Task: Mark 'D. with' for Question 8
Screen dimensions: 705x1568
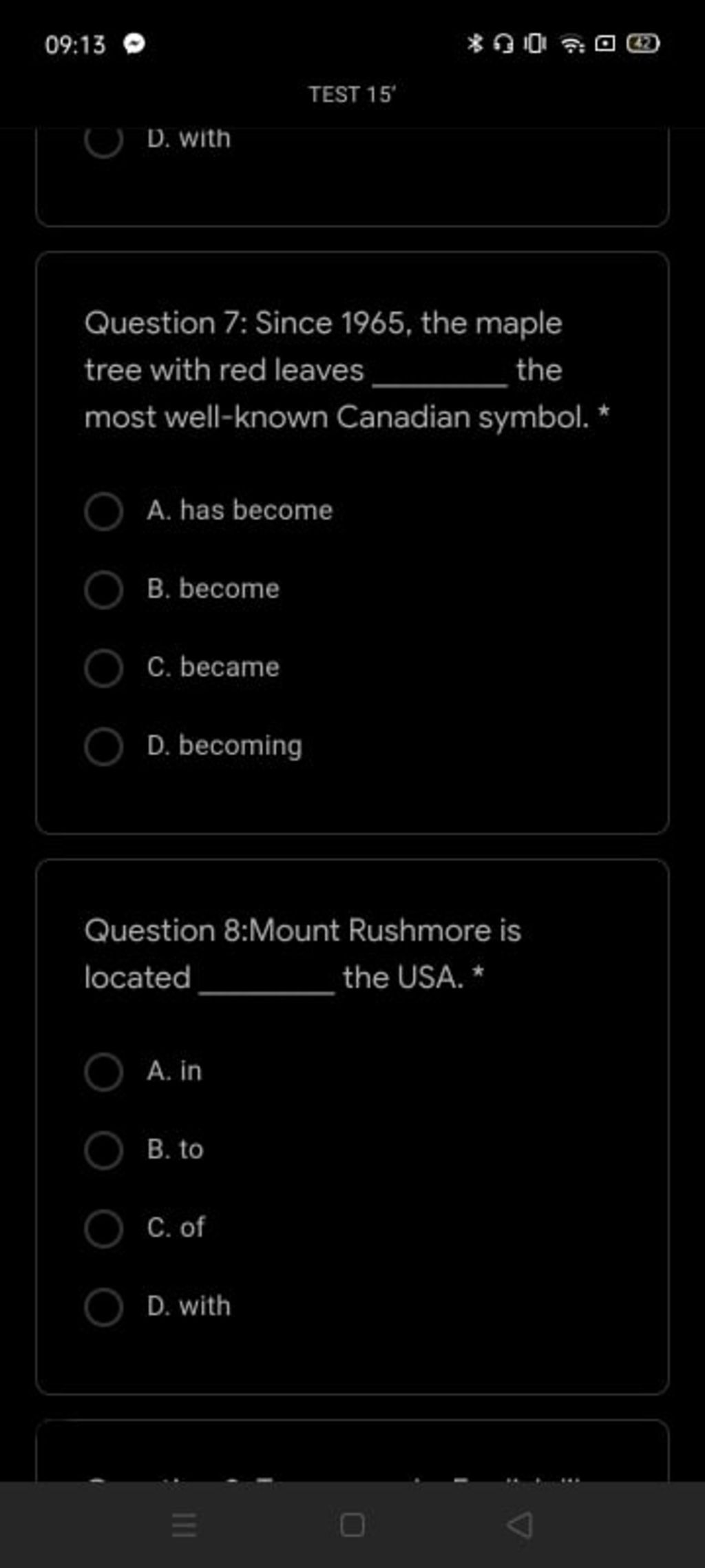Action: pos(104,1306)
